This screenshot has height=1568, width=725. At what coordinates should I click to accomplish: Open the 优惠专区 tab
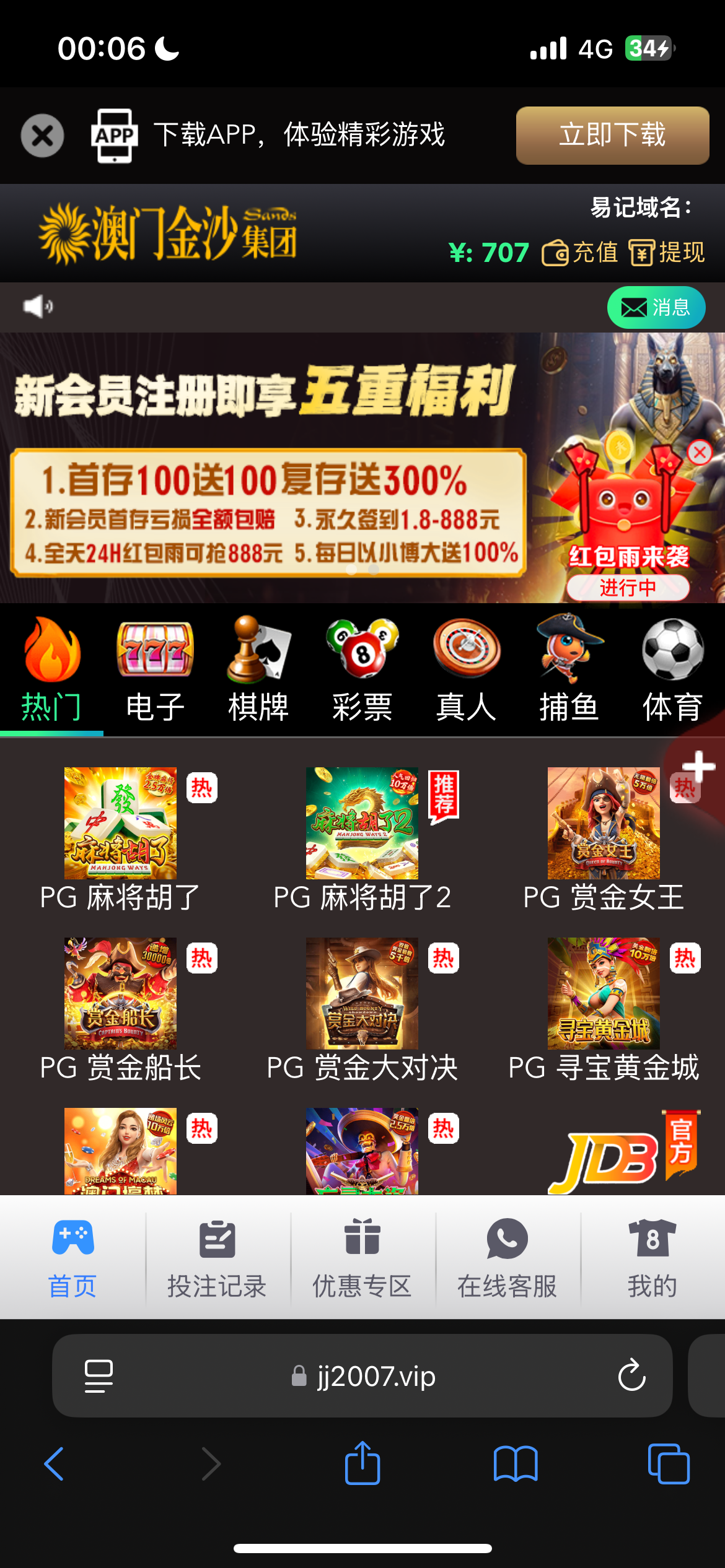coord(362,1258)
